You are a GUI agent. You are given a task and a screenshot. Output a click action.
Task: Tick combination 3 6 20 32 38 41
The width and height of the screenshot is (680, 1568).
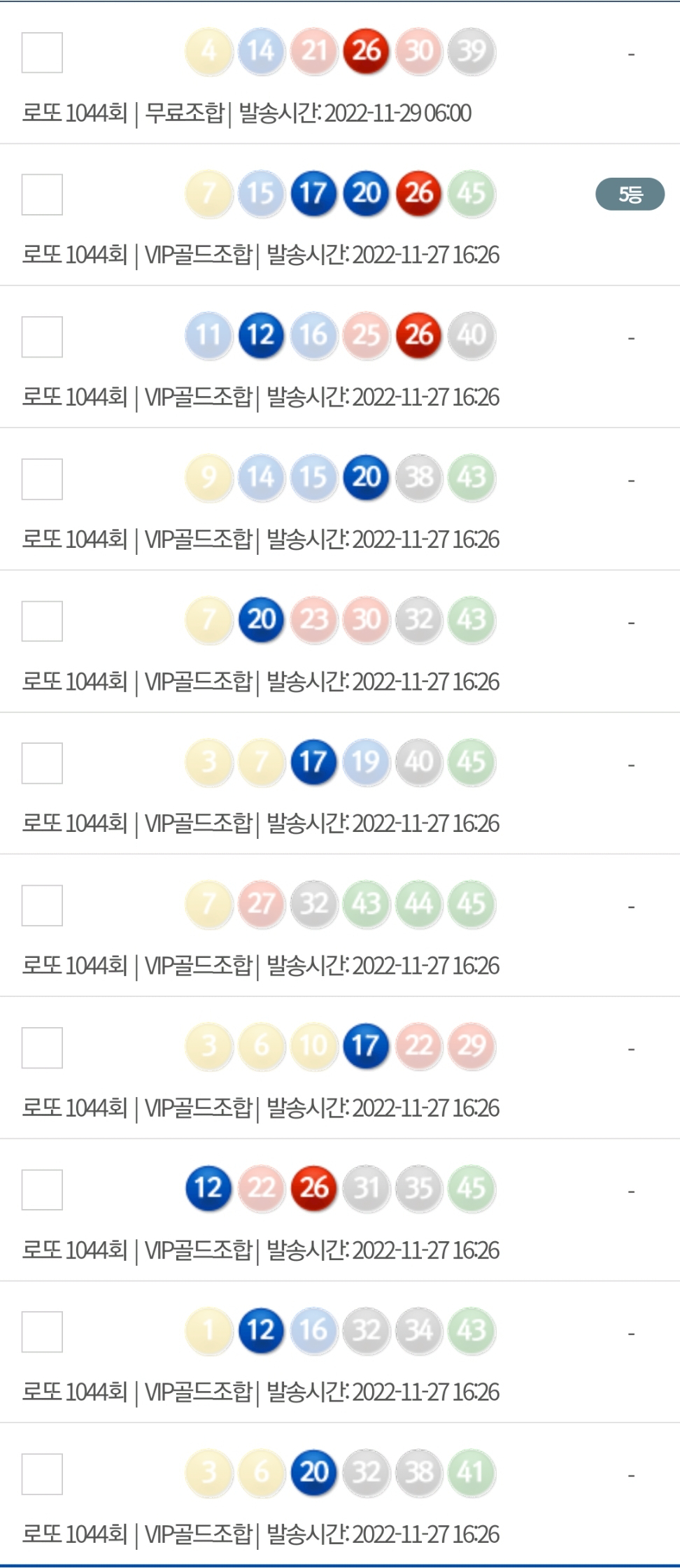pos(42,1474)
